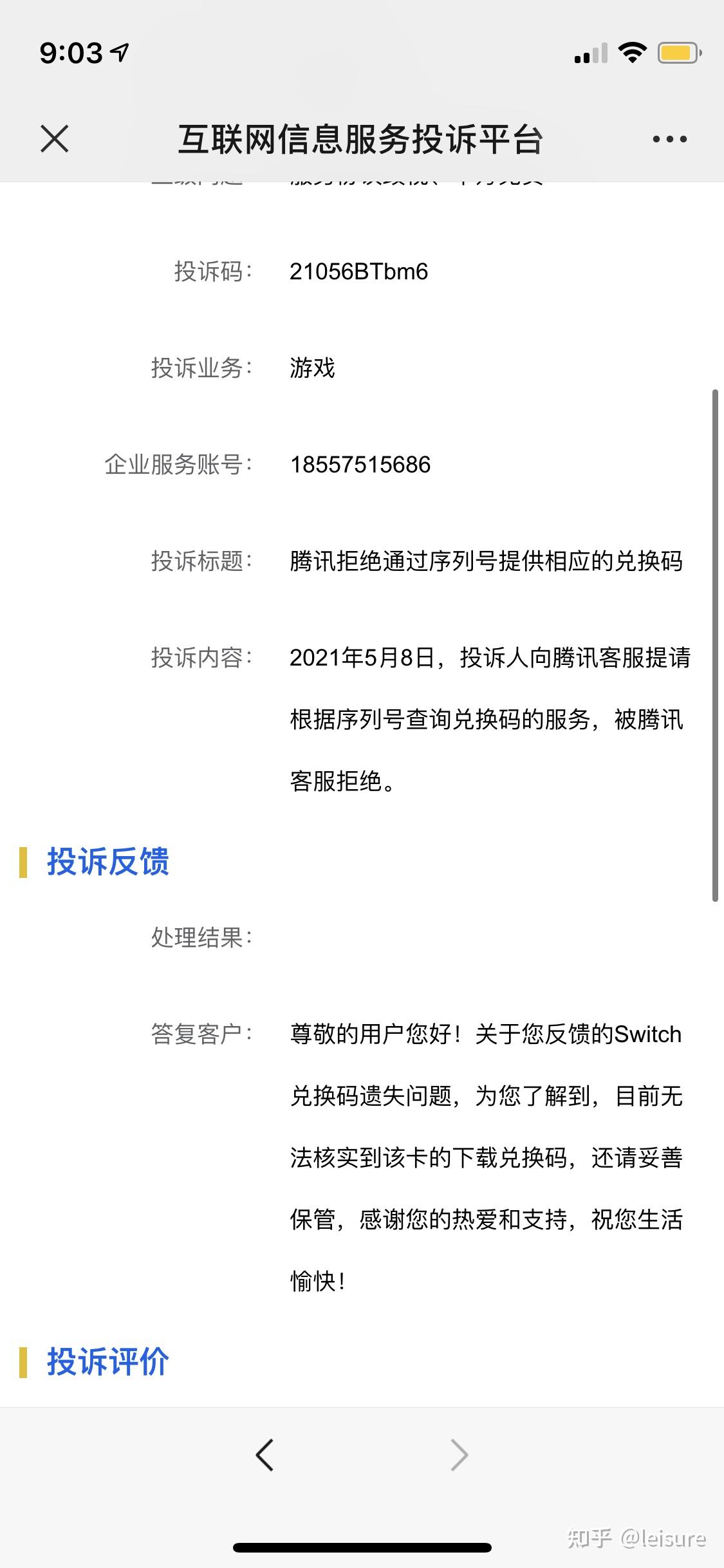This screenshot has height=1568, width=724.
Task: Go back to the previous web page
Action: (265, 1455)
